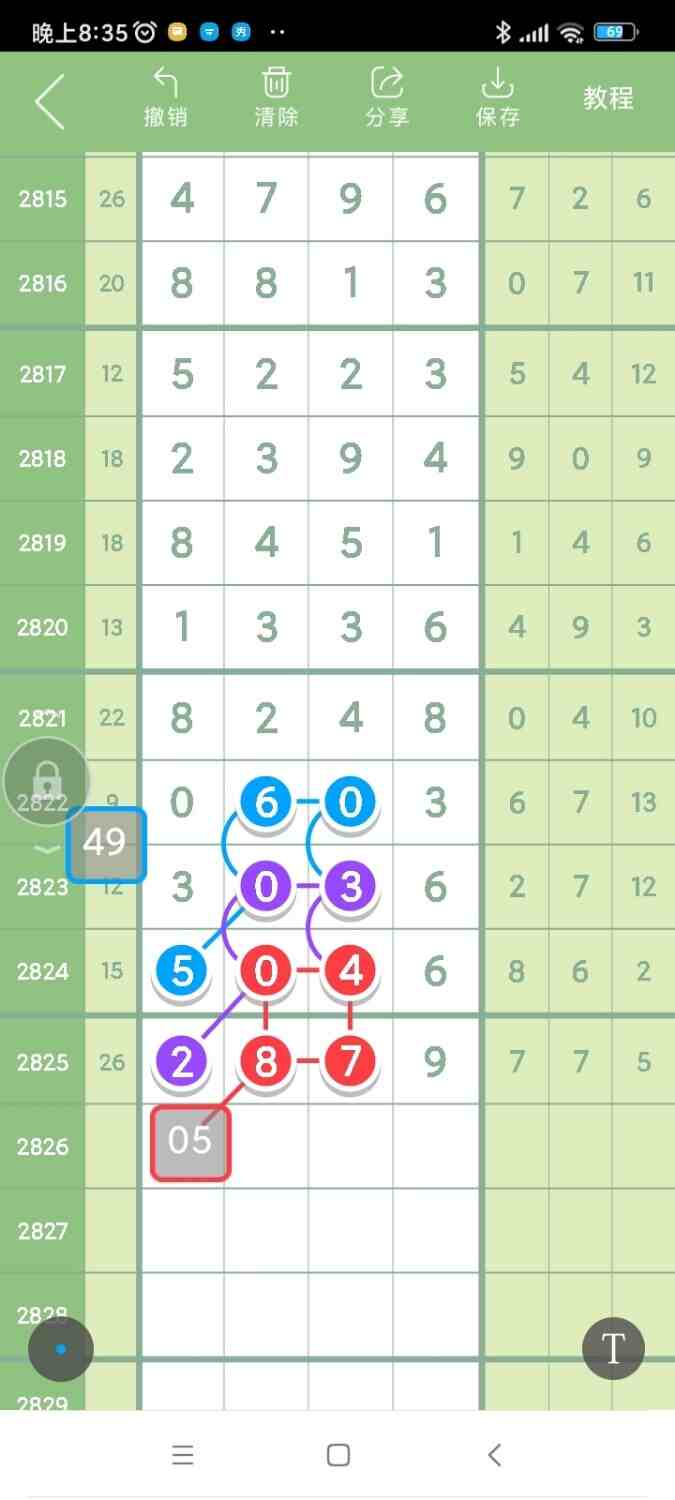
Task: Tap the purple 2 circle in row 2825
Action: 182,1061
